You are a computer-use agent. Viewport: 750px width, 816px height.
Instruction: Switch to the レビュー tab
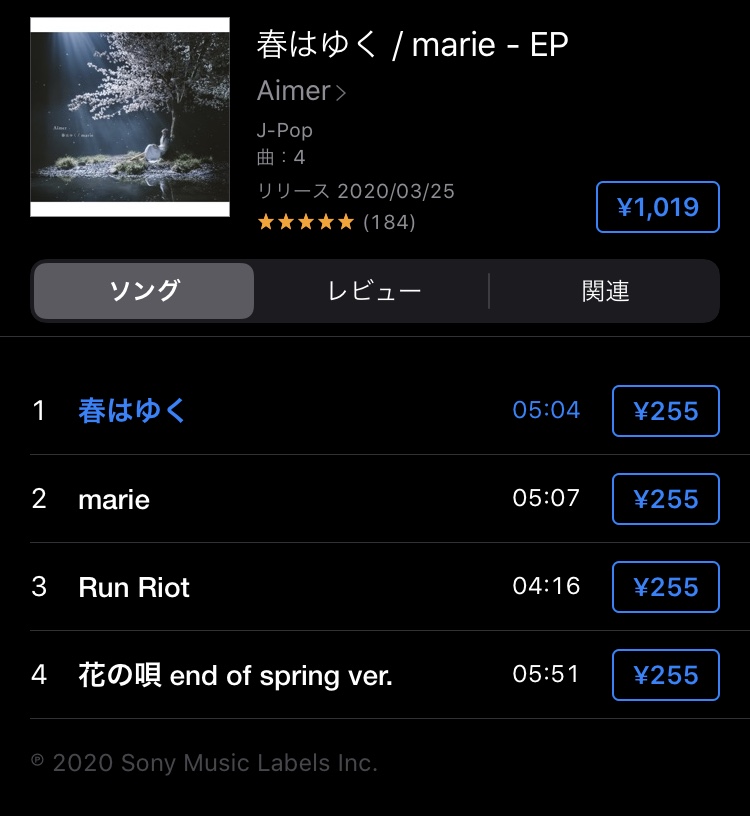(374, 291)
